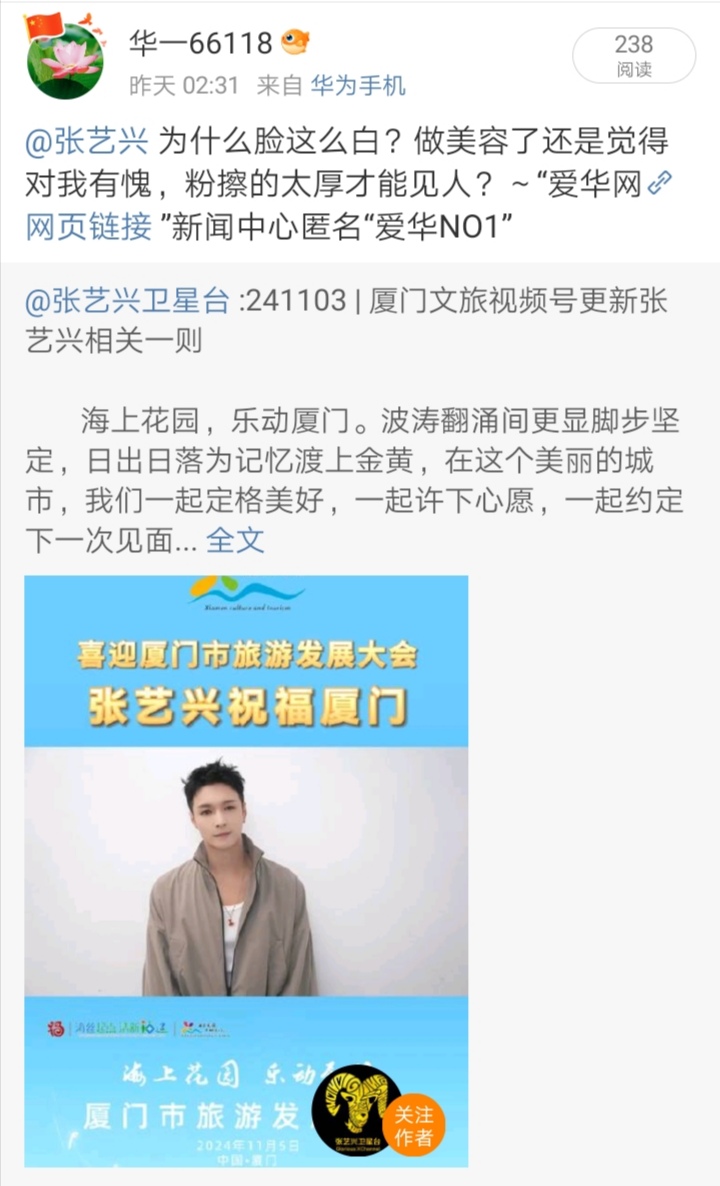
Task: Open the @张艺兴 mention
Action: pos(87,142)
